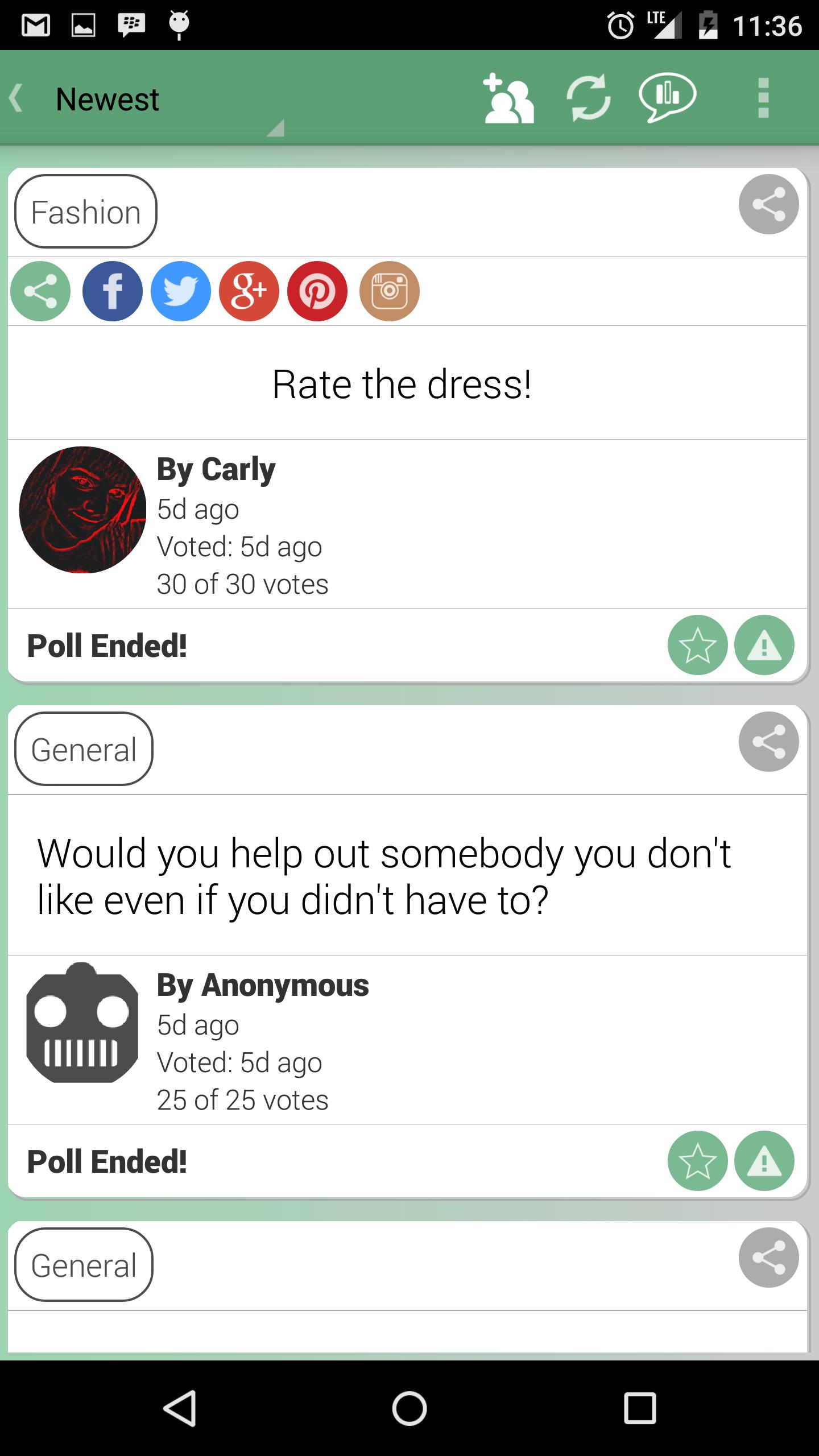Image resolution: width=819 pixels, height=1456 pixels.
Task: Favorite Carly's Rate the dress poll
Action: (697, 645)
